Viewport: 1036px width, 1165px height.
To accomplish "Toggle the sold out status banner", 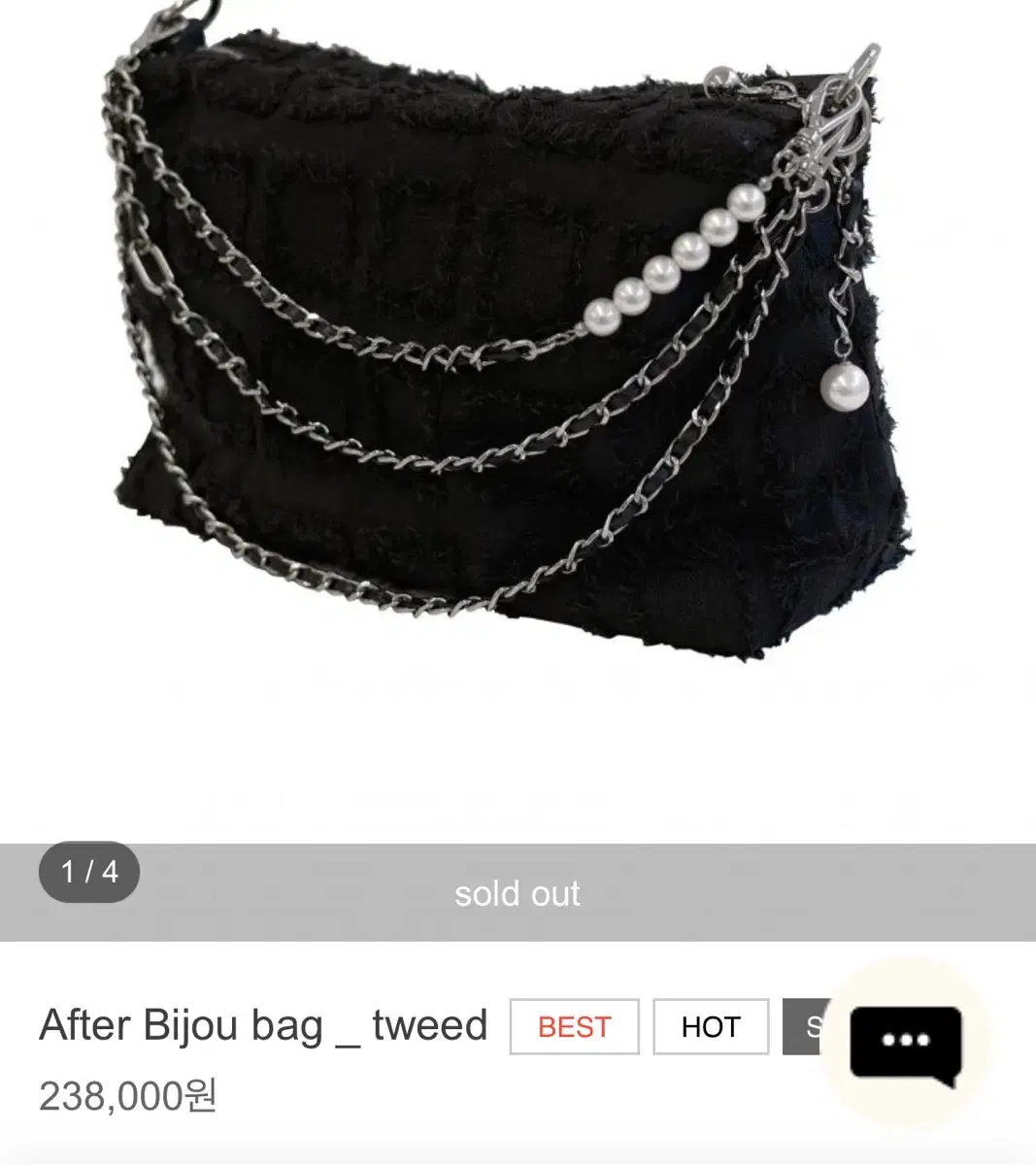I will pyautogui.click(x=518, y=893).
